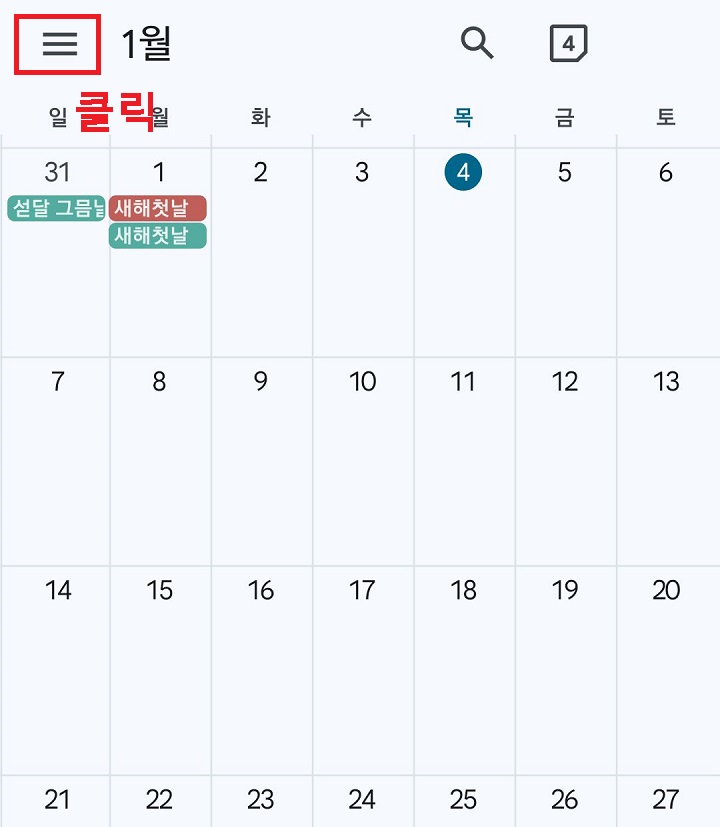The height and width of the screenshot is (827, 720).
Task: Expand options via the title header
Action: (146, 45)
